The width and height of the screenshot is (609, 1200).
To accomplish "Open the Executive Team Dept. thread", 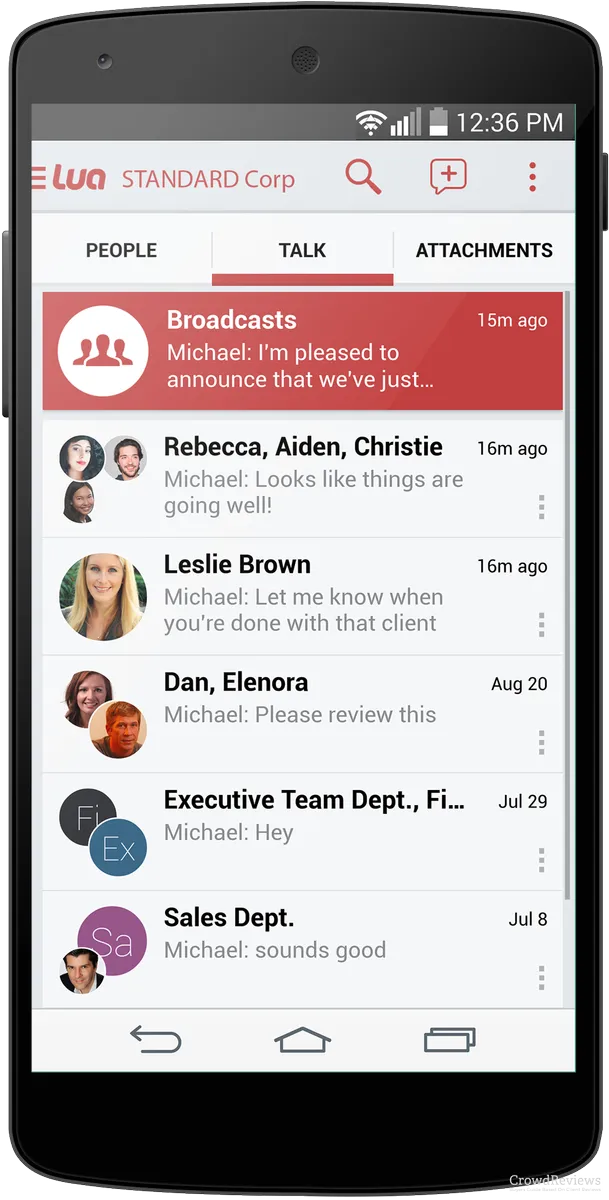I will [302, 831].
